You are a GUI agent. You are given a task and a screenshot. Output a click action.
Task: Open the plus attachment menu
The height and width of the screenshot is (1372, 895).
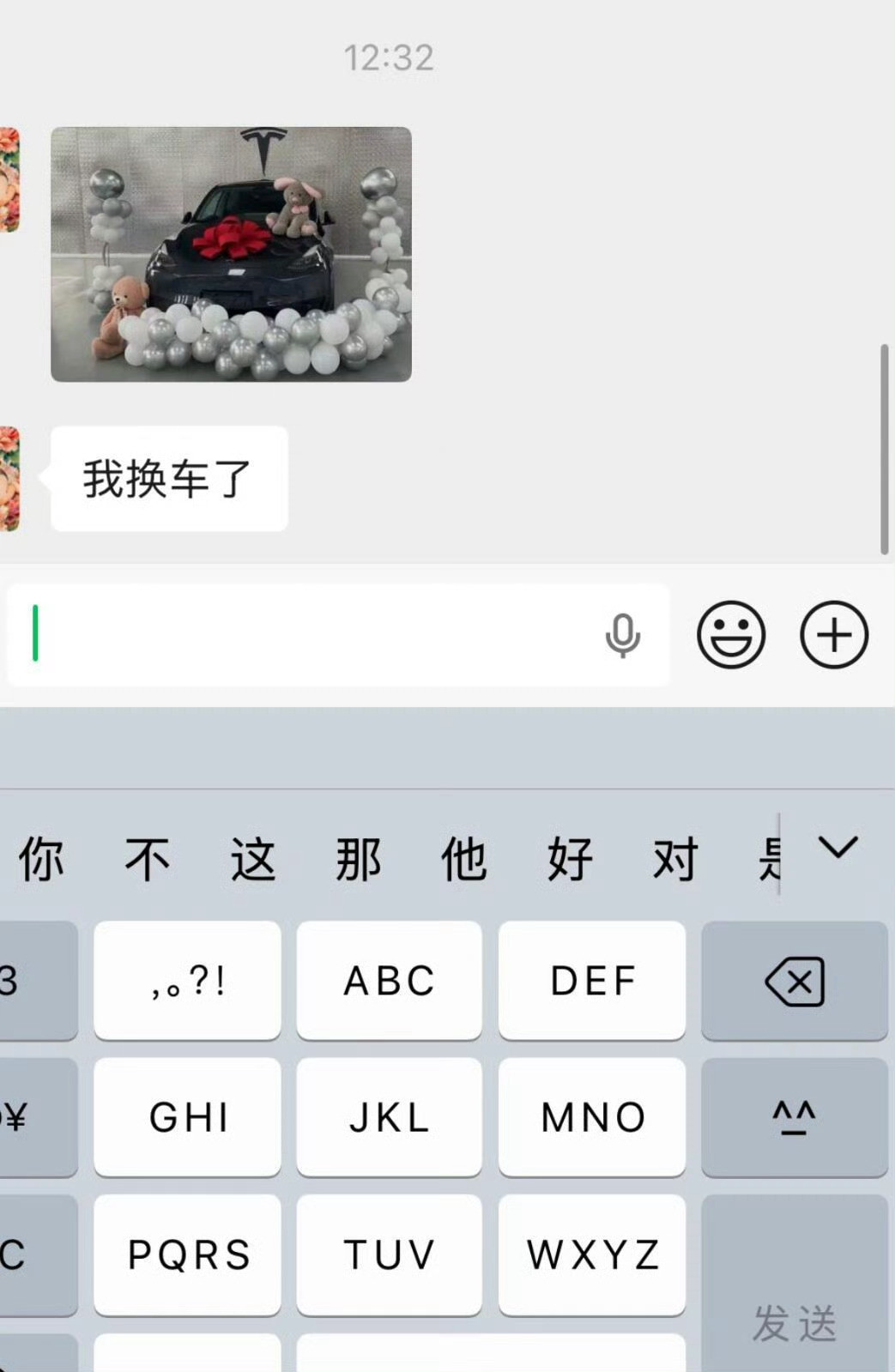click(x=833, y=635)
